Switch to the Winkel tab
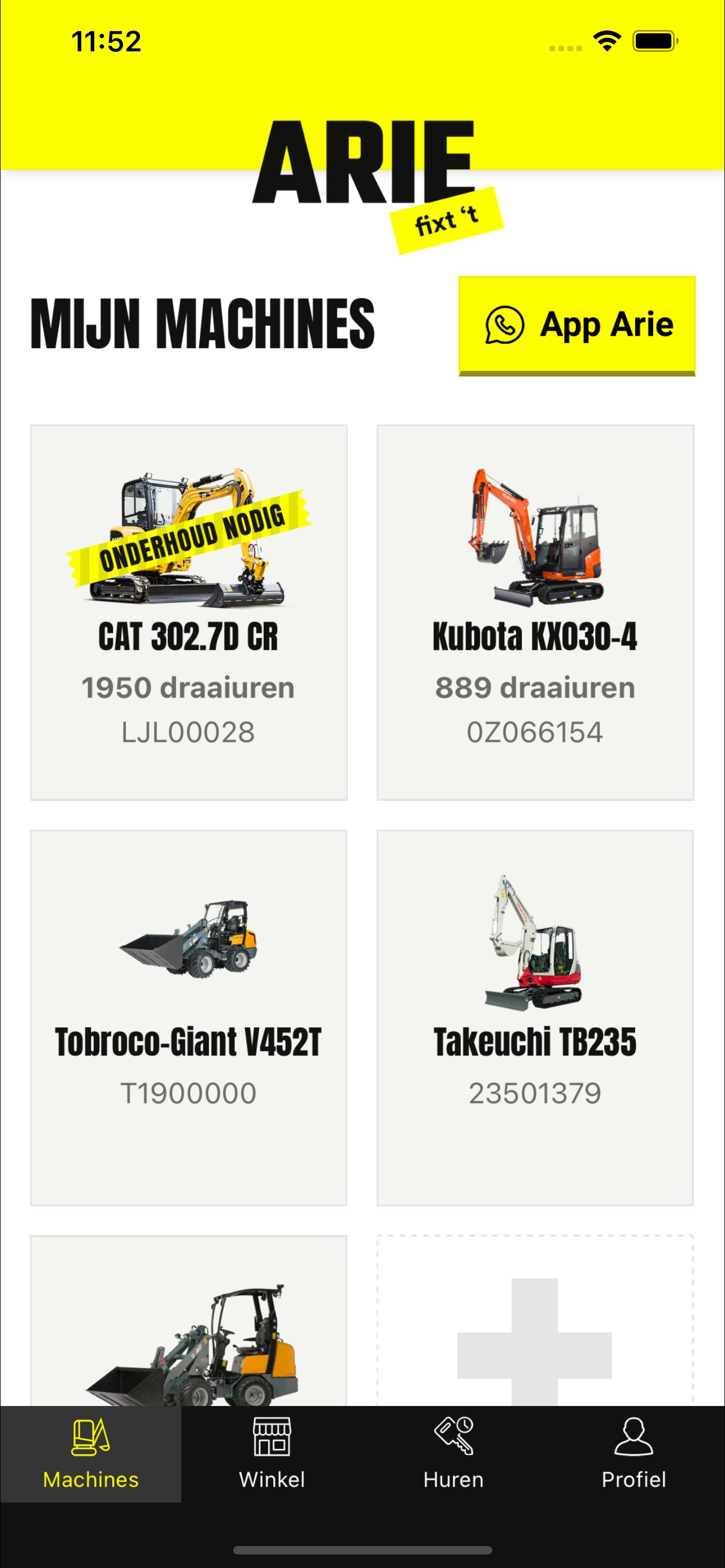Viewport: 725px width, 1568px height. 272,1455
